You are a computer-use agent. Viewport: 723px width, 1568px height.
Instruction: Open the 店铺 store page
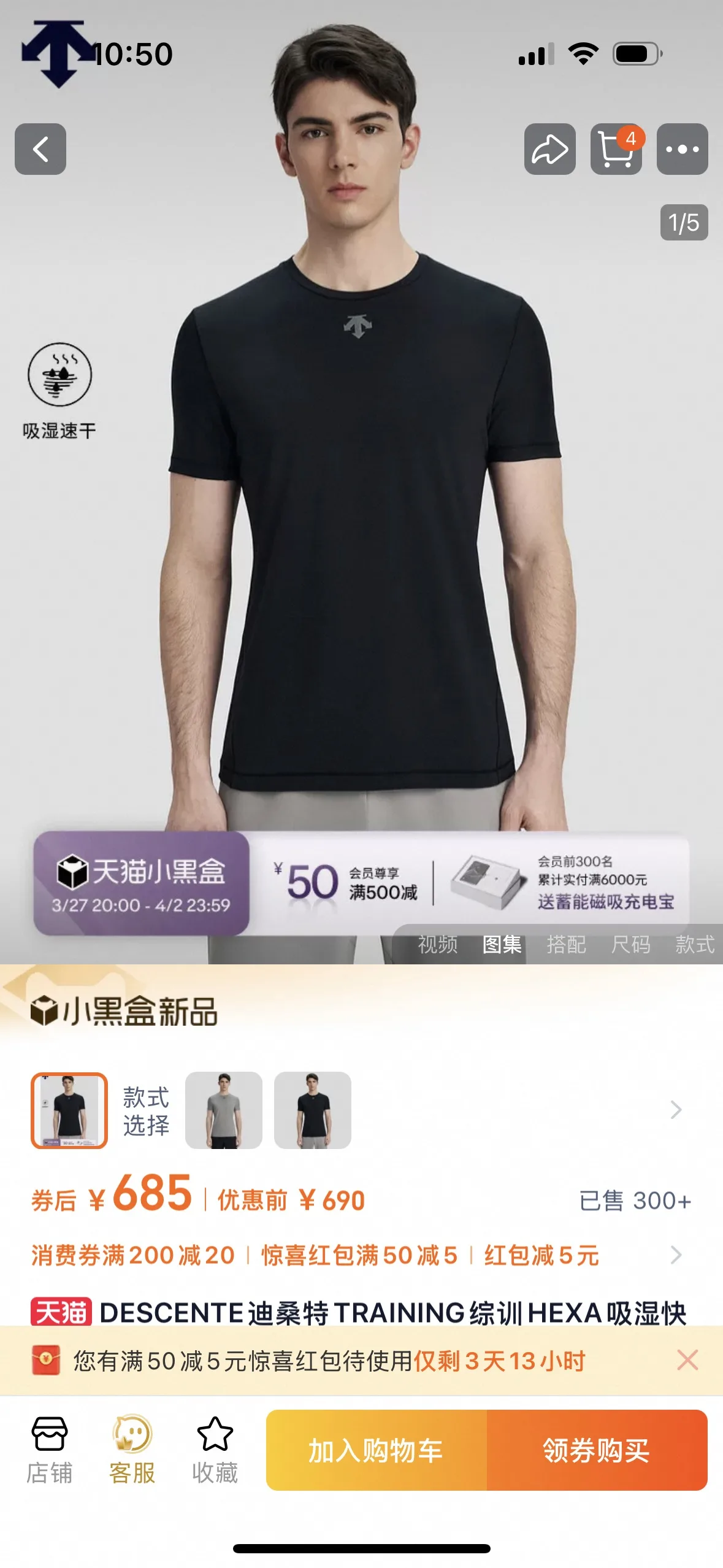(x=50, y=1450)
